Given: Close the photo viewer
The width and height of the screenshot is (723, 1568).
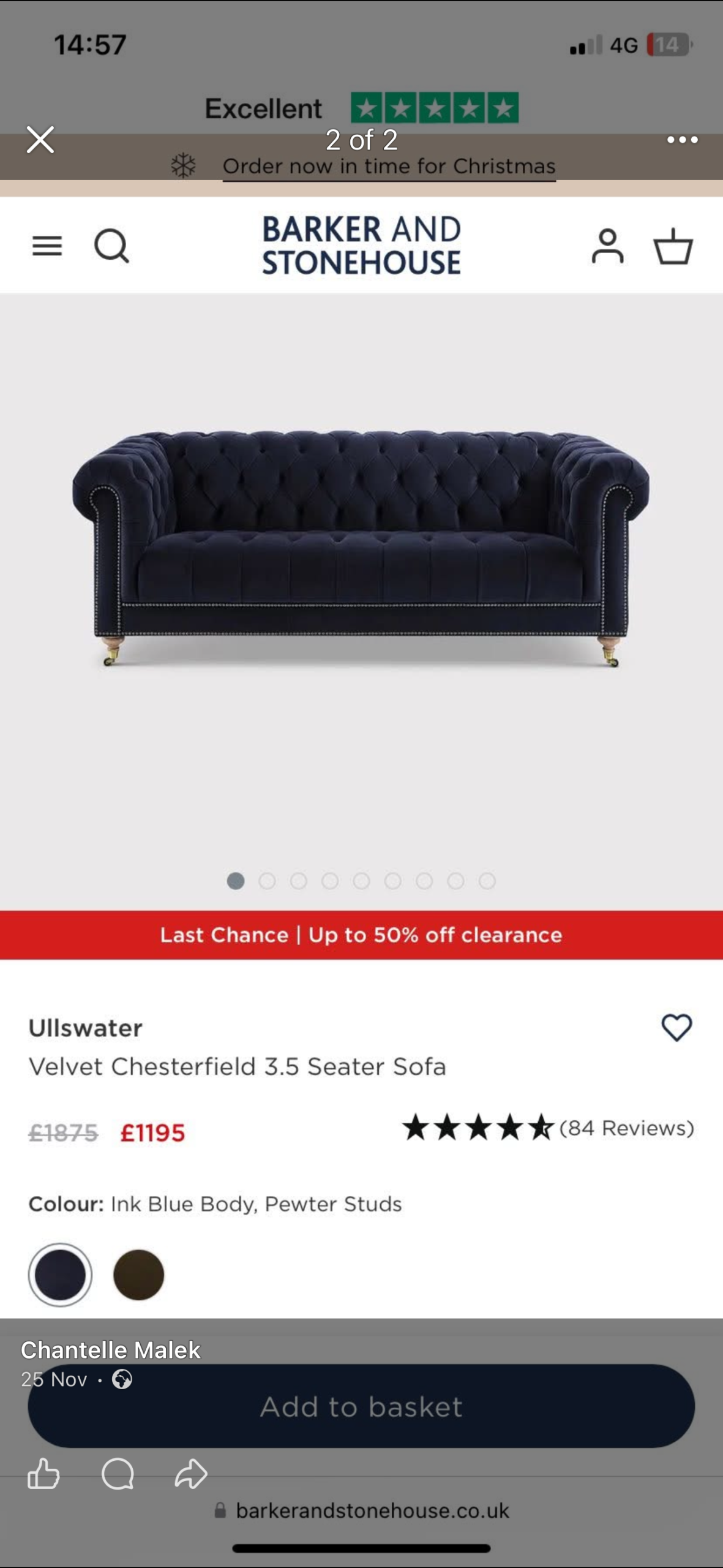Looking at the screenshot, I should pyautogui.click(x=40, y=140).
